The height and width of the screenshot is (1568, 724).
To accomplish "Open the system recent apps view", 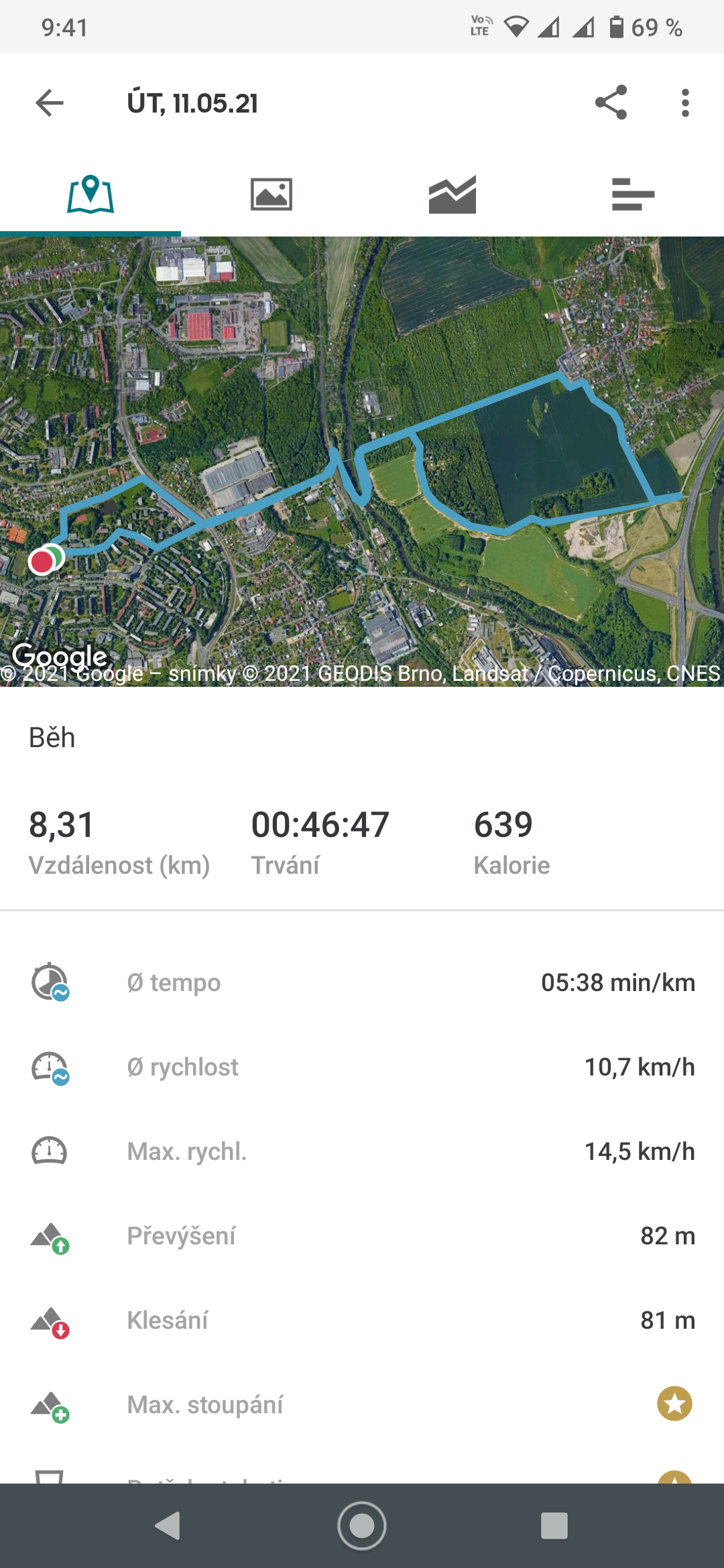I will click(554, 1526).
